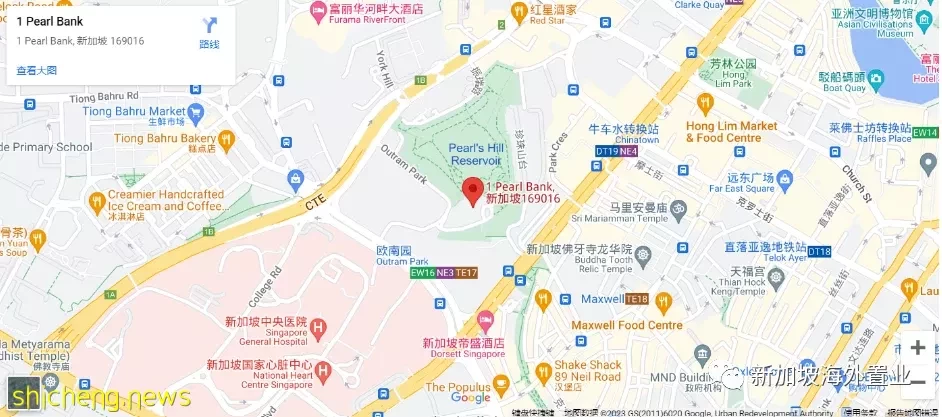Open the Shake Shack 89 Neil Road marker
This screenshot has width=942, height=417.
click(x=540, y=368)
